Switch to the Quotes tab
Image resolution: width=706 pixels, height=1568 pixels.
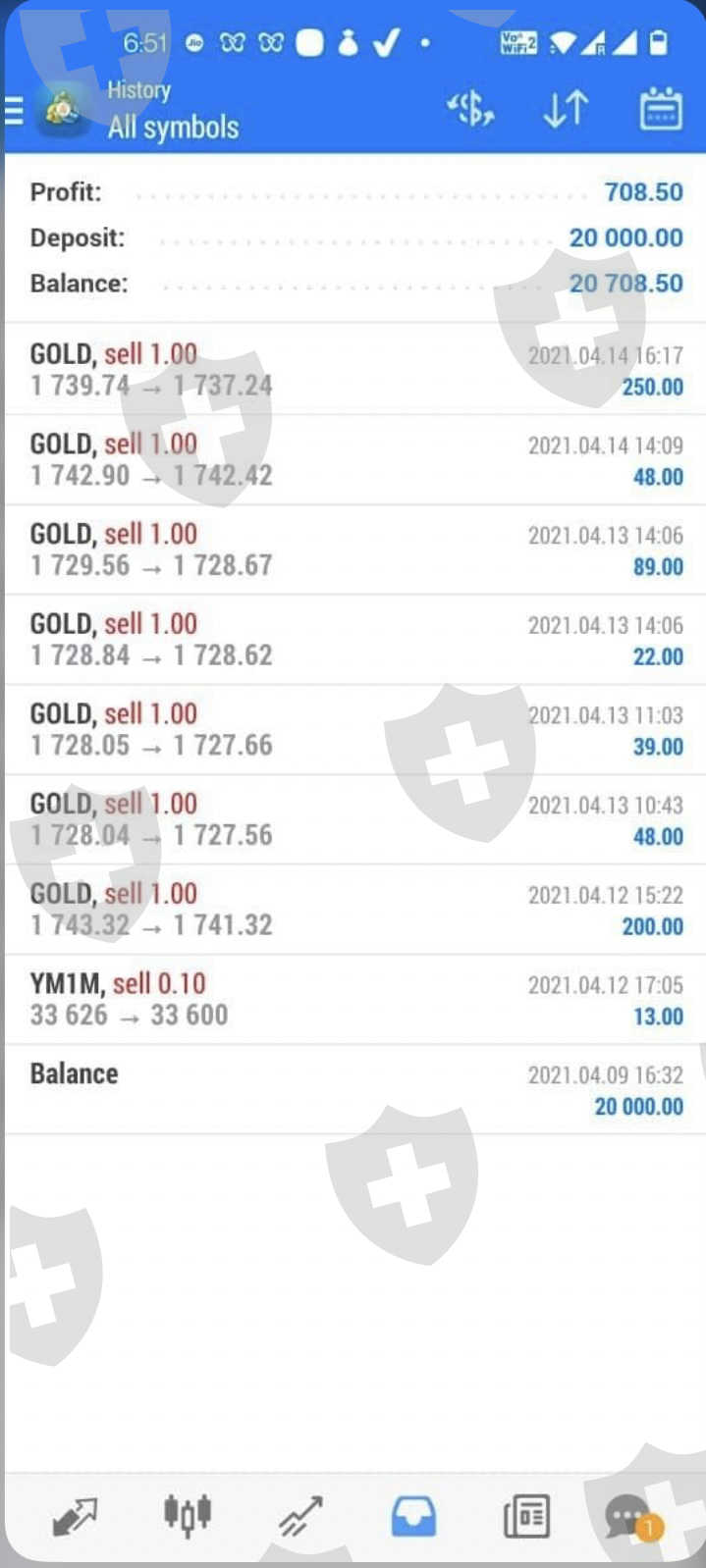point(75,1516)
